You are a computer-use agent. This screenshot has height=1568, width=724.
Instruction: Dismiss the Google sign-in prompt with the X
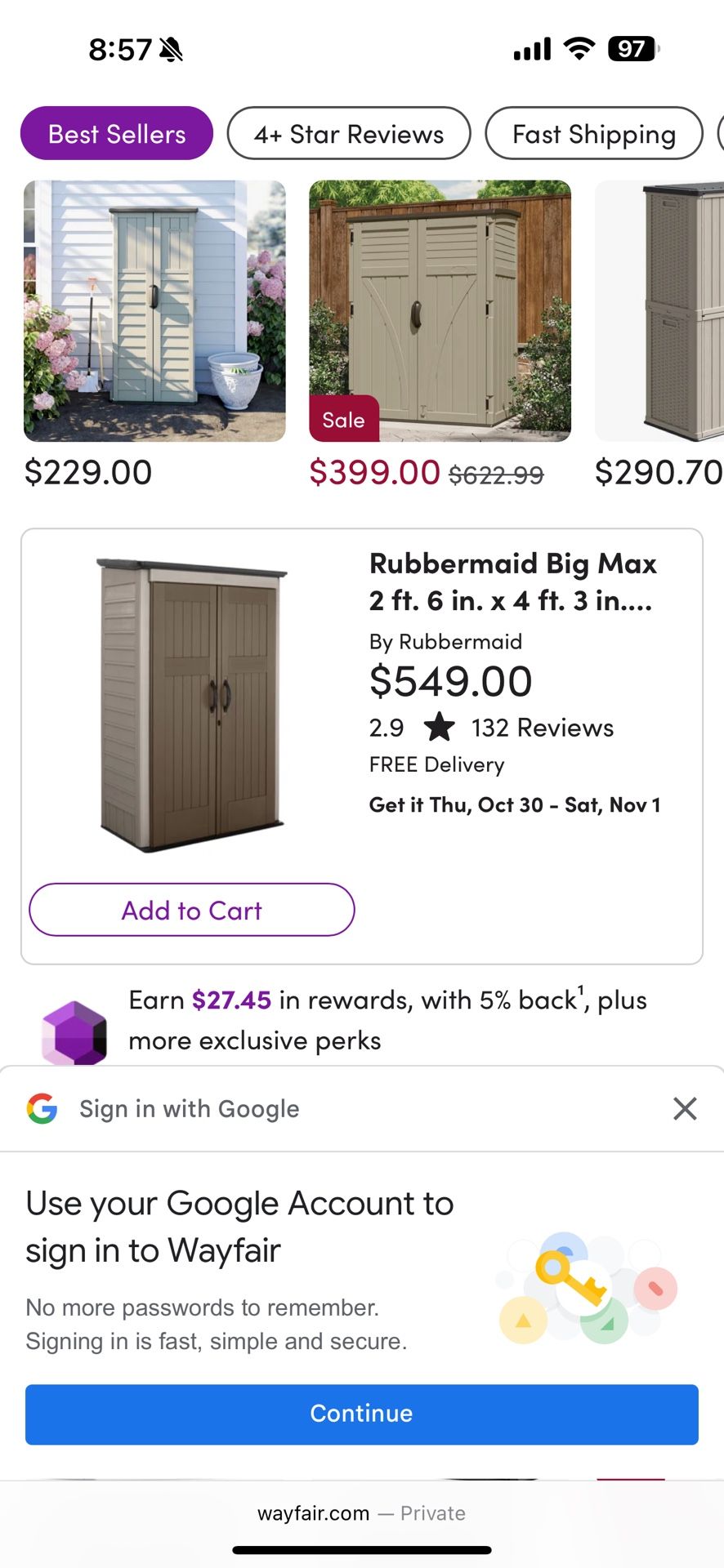click(x=685, y=1108)
